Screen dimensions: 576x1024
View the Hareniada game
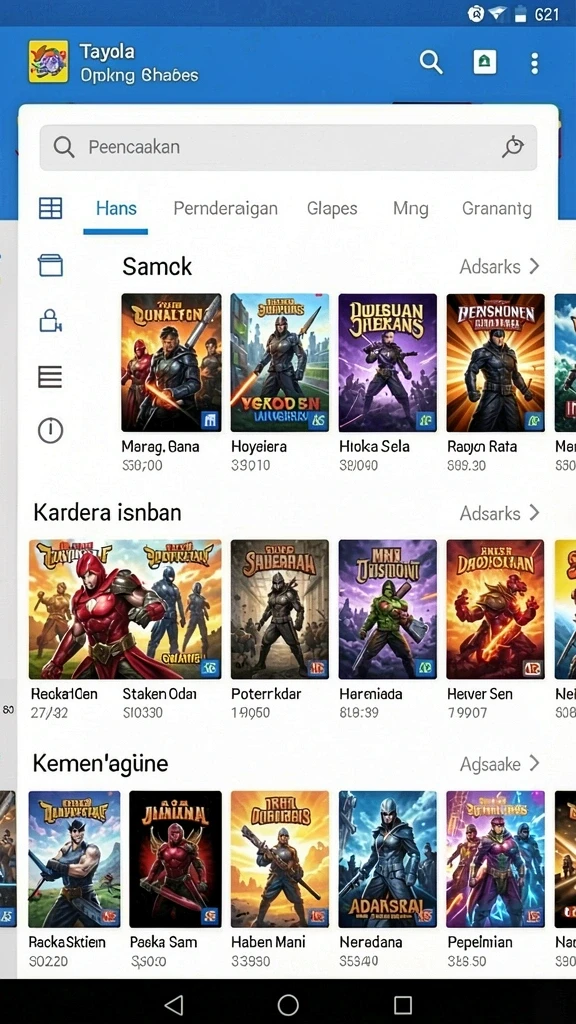click(387, 630)
